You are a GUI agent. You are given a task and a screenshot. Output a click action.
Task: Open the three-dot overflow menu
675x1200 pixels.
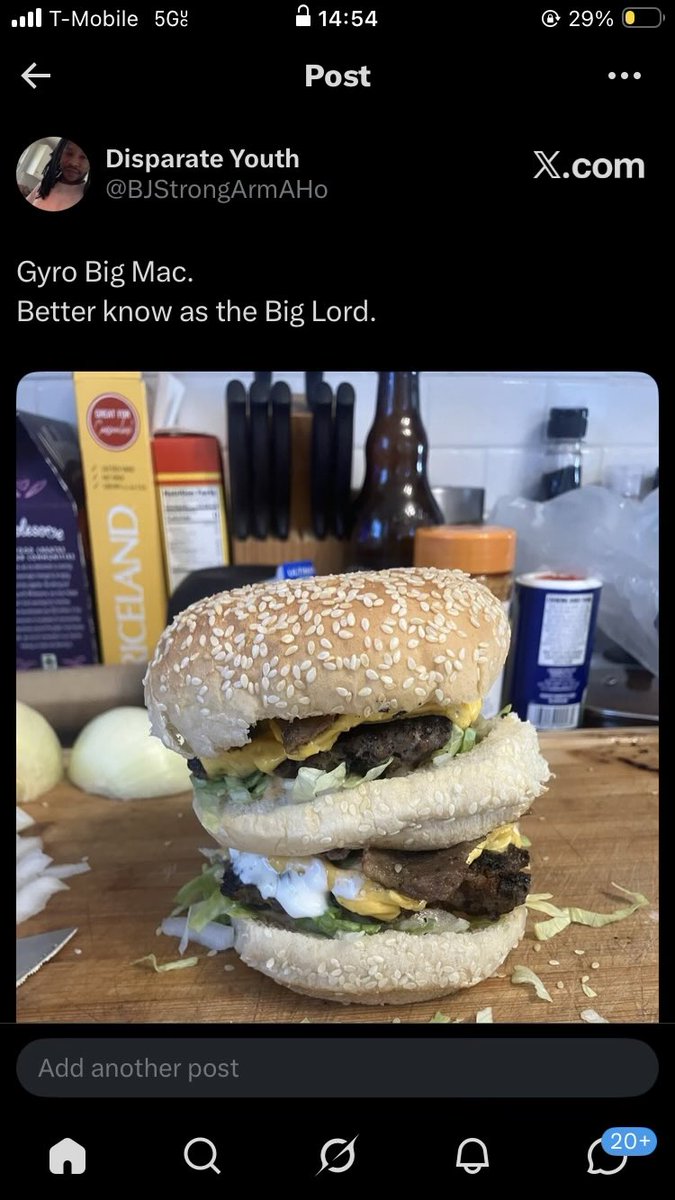point(624,76)
